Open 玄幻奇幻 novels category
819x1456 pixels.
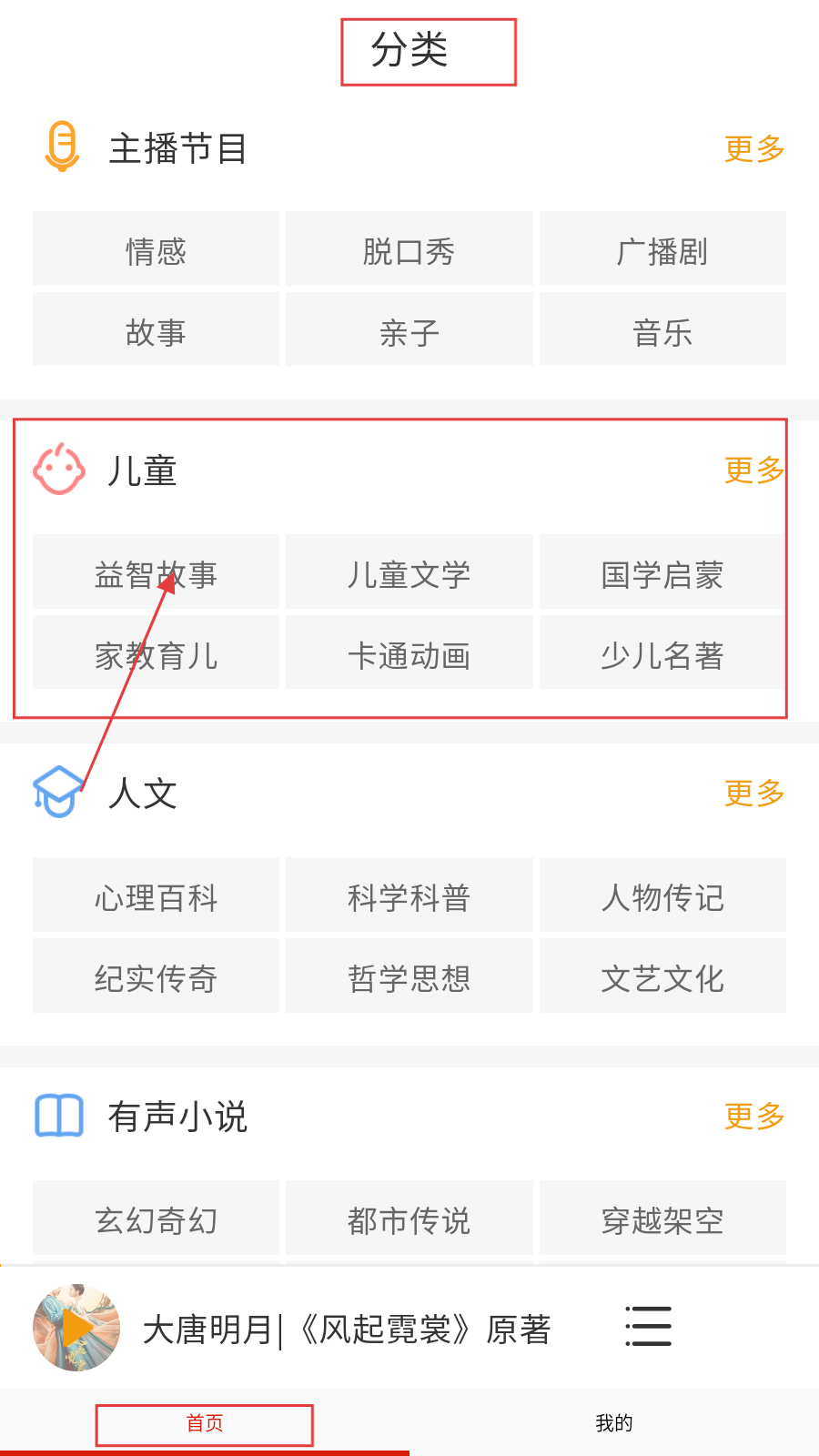tap(156, 1219)
